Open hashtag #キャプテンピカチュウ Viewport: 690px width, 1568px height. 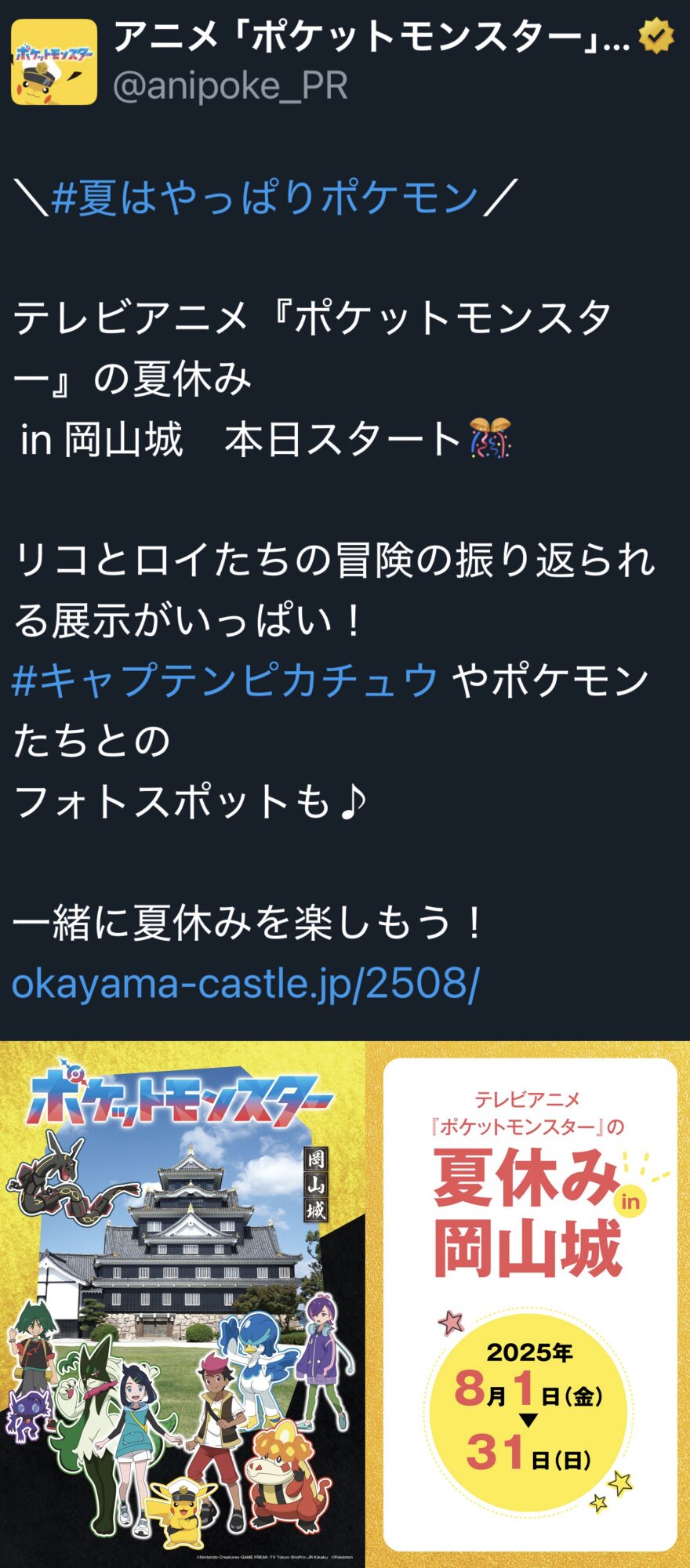[225, 680]
